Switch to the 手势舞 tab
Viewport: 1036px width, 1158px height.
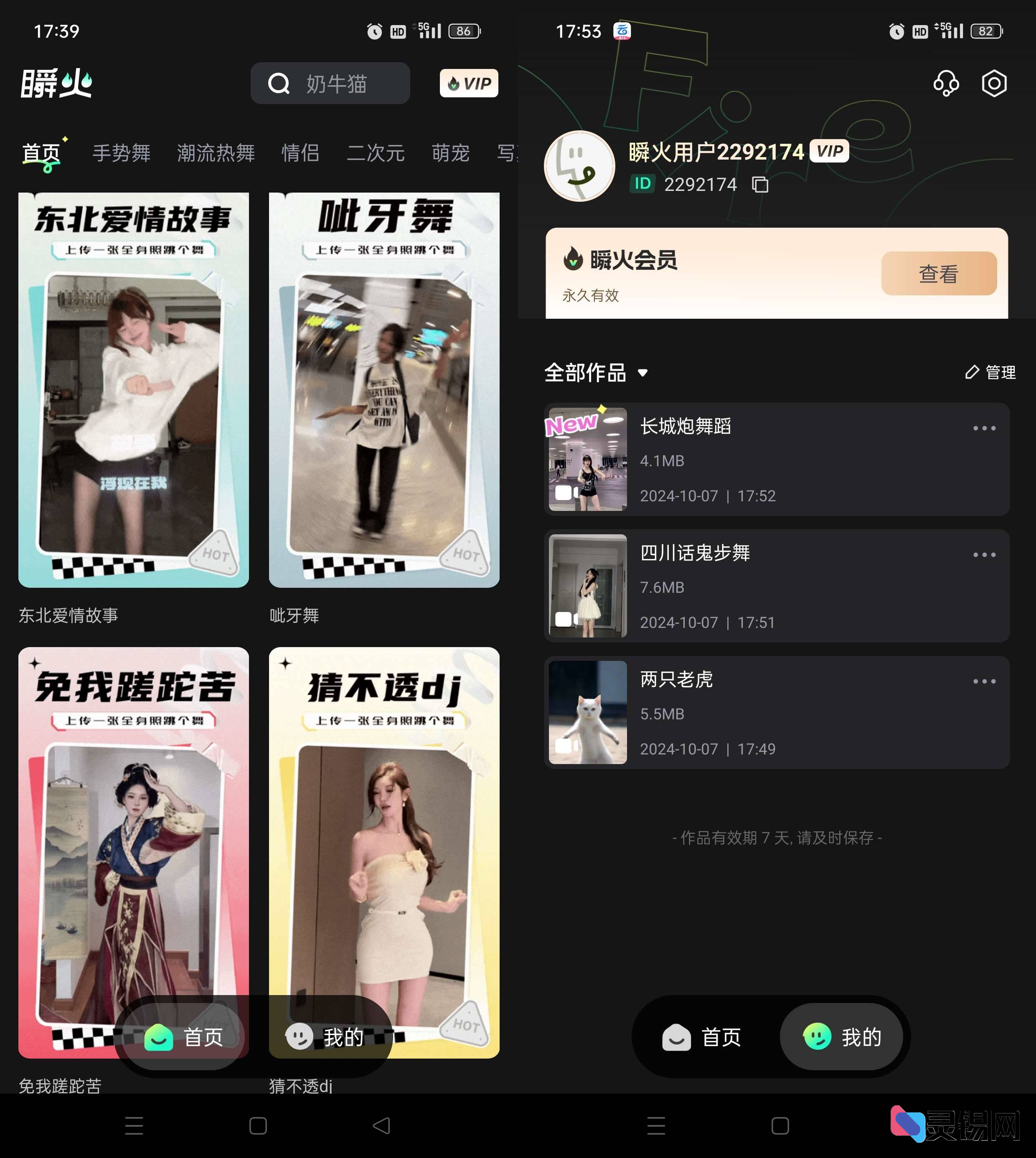tap(121, 152)
